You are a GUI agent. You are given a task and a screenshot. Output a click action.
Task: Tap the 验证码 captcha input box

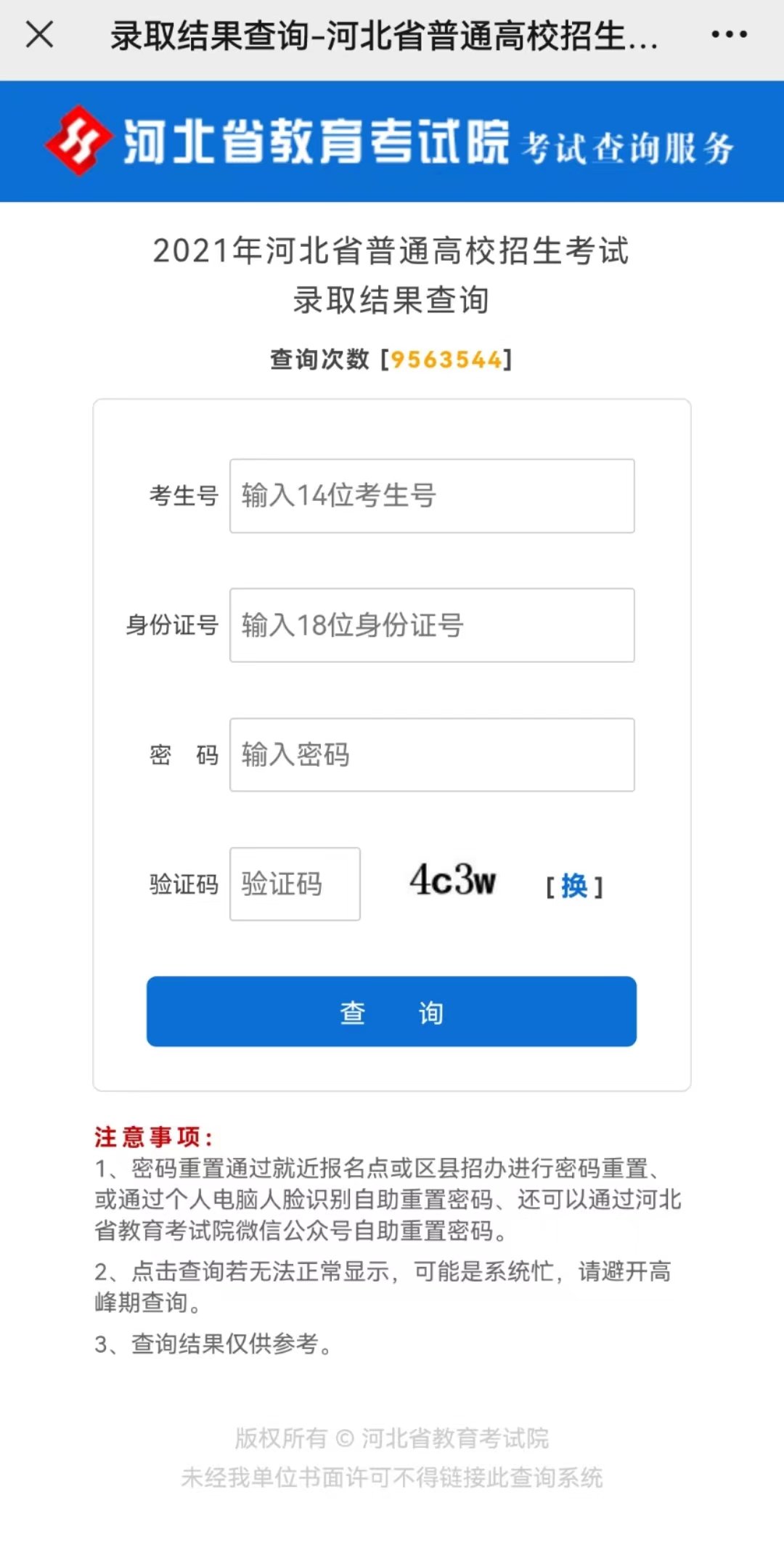coord(295,884)
